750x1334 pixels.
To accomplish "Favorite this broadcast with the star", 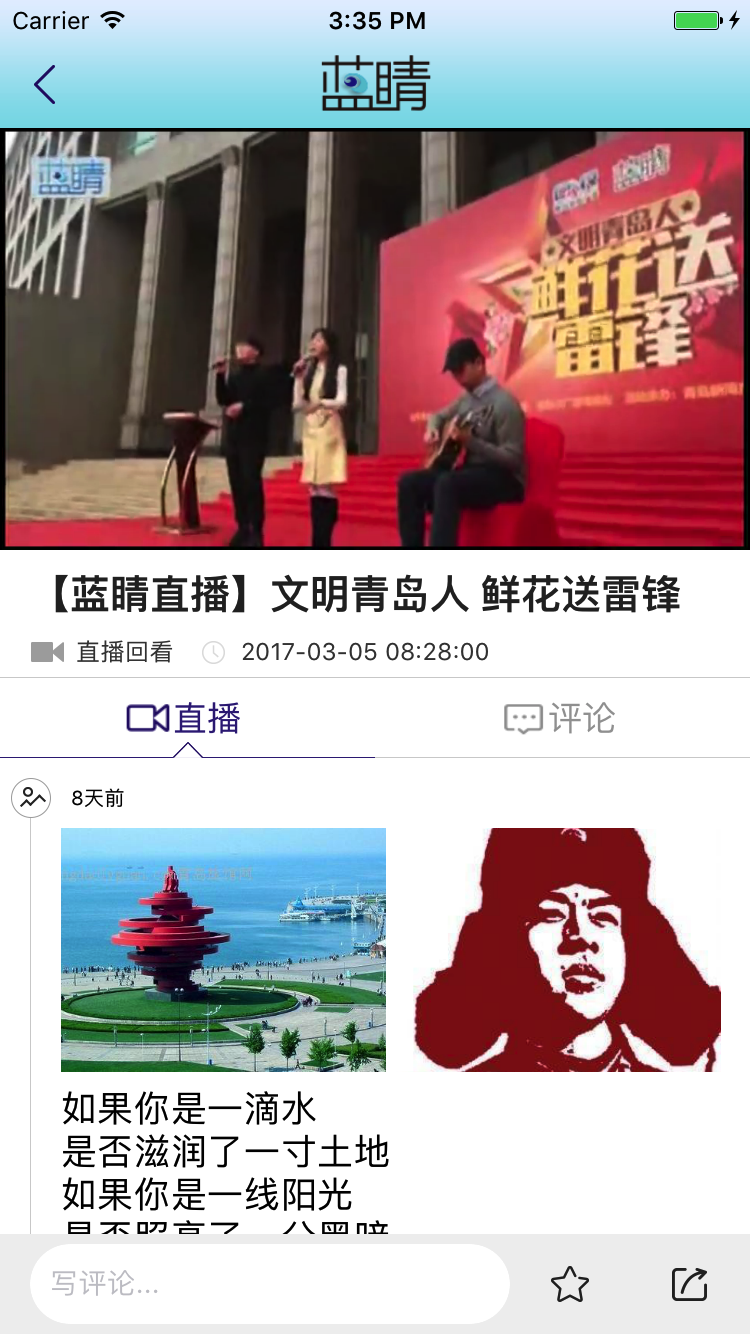I will click(570, 1283).
